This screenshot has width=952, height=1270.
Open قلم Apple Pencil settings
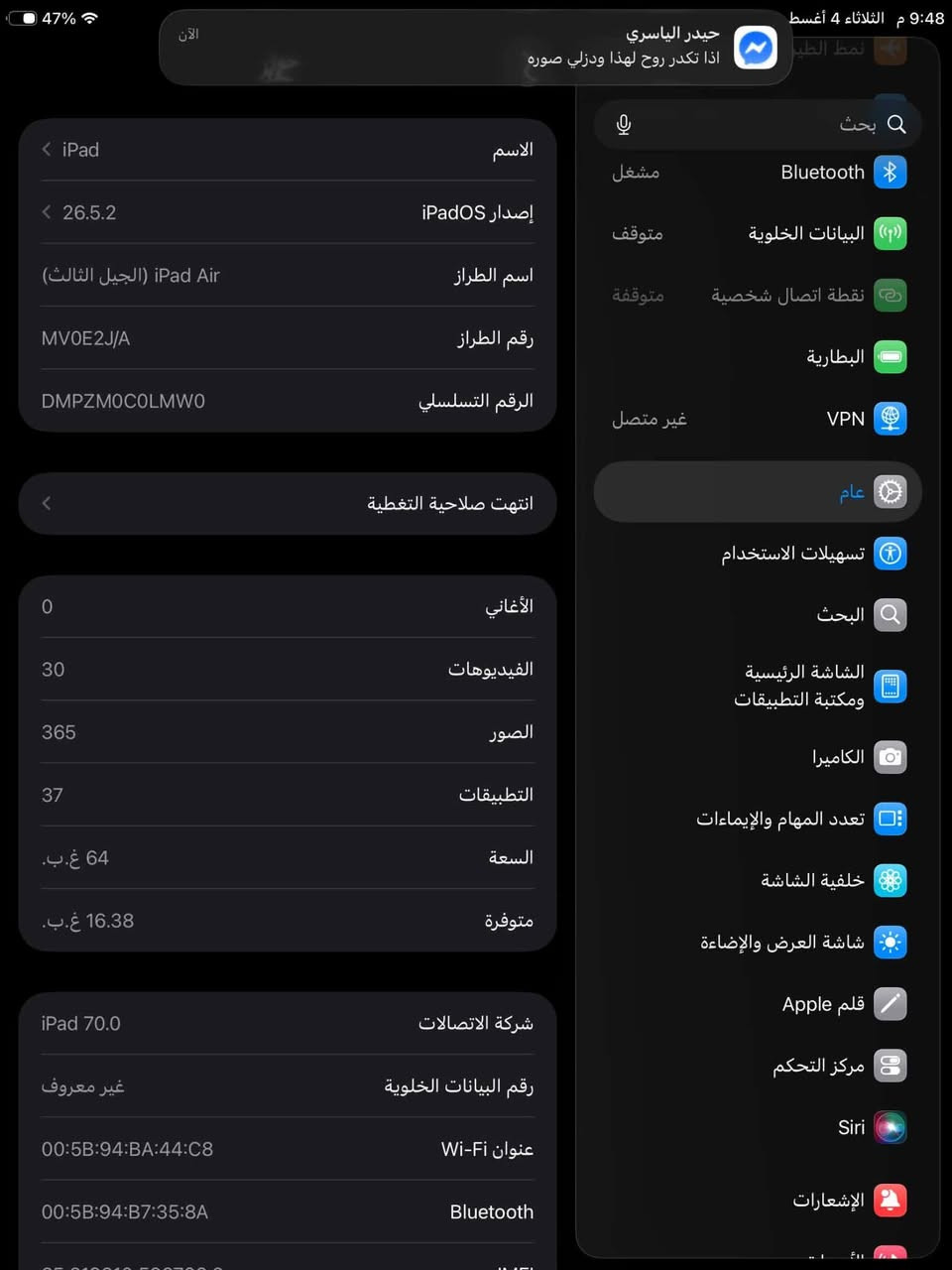(x=758, y=1003)
